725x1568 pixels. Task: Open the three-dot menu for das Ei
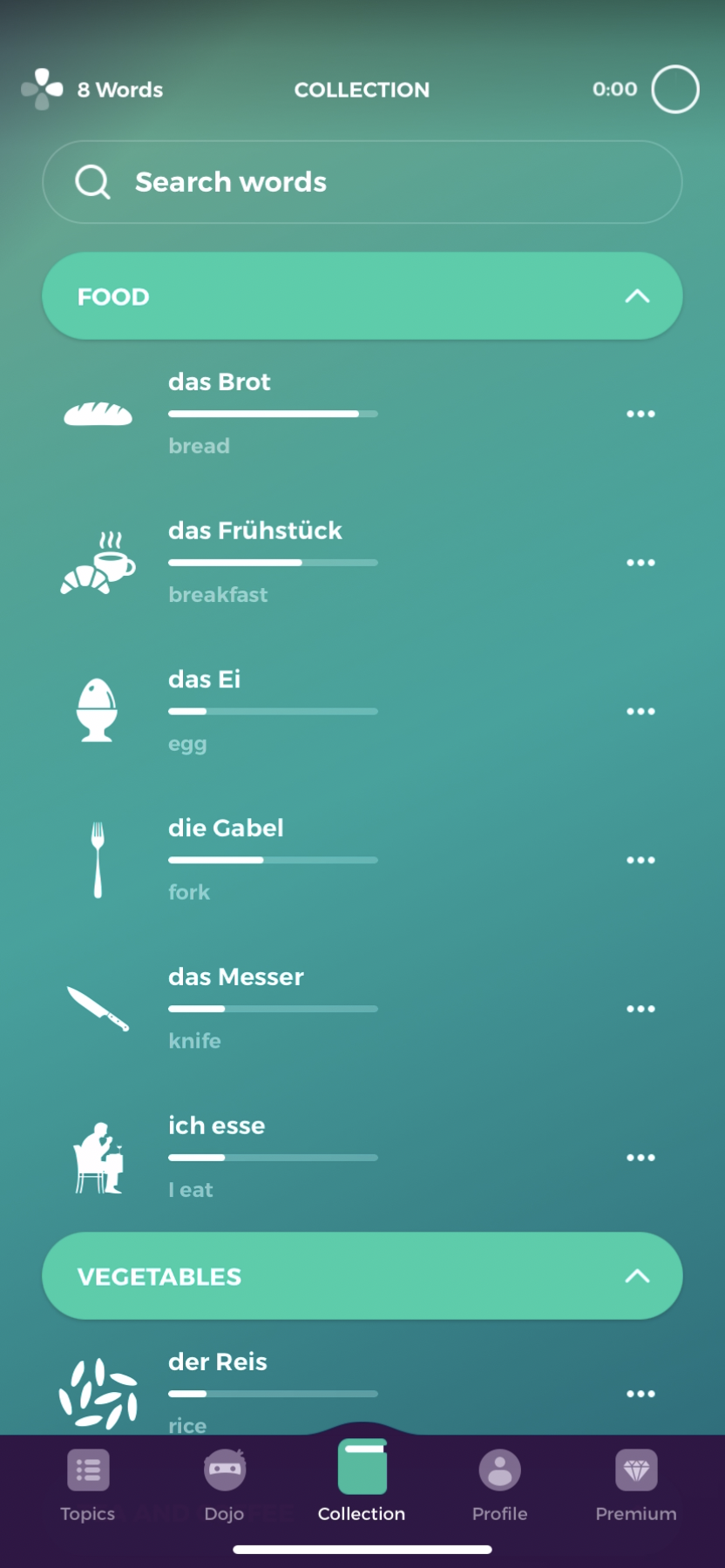pyautogui.click(x=641, y=712)
